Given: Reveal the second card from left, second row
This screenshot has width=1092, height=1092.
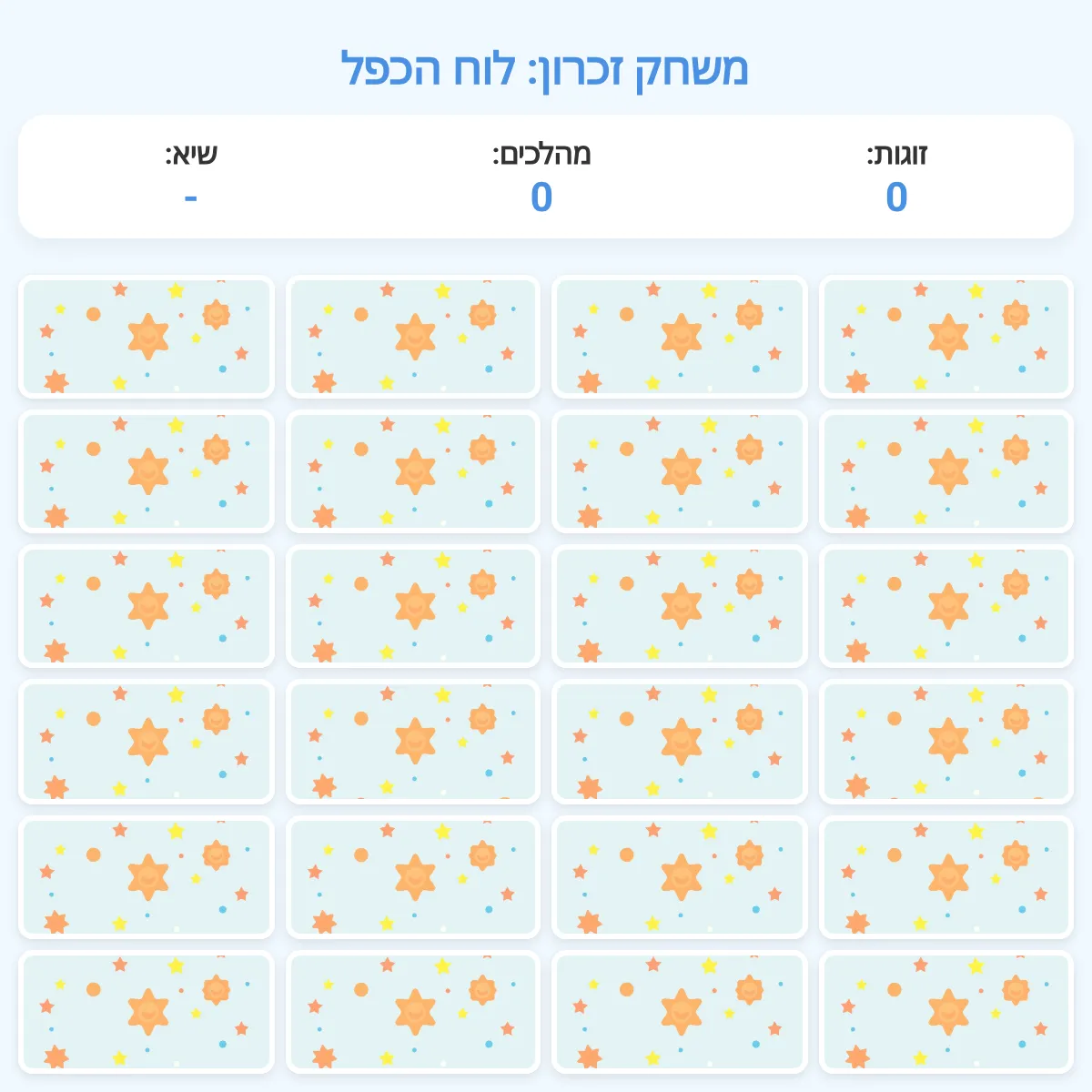Looking at the screenshot, I should click(413, 471).
